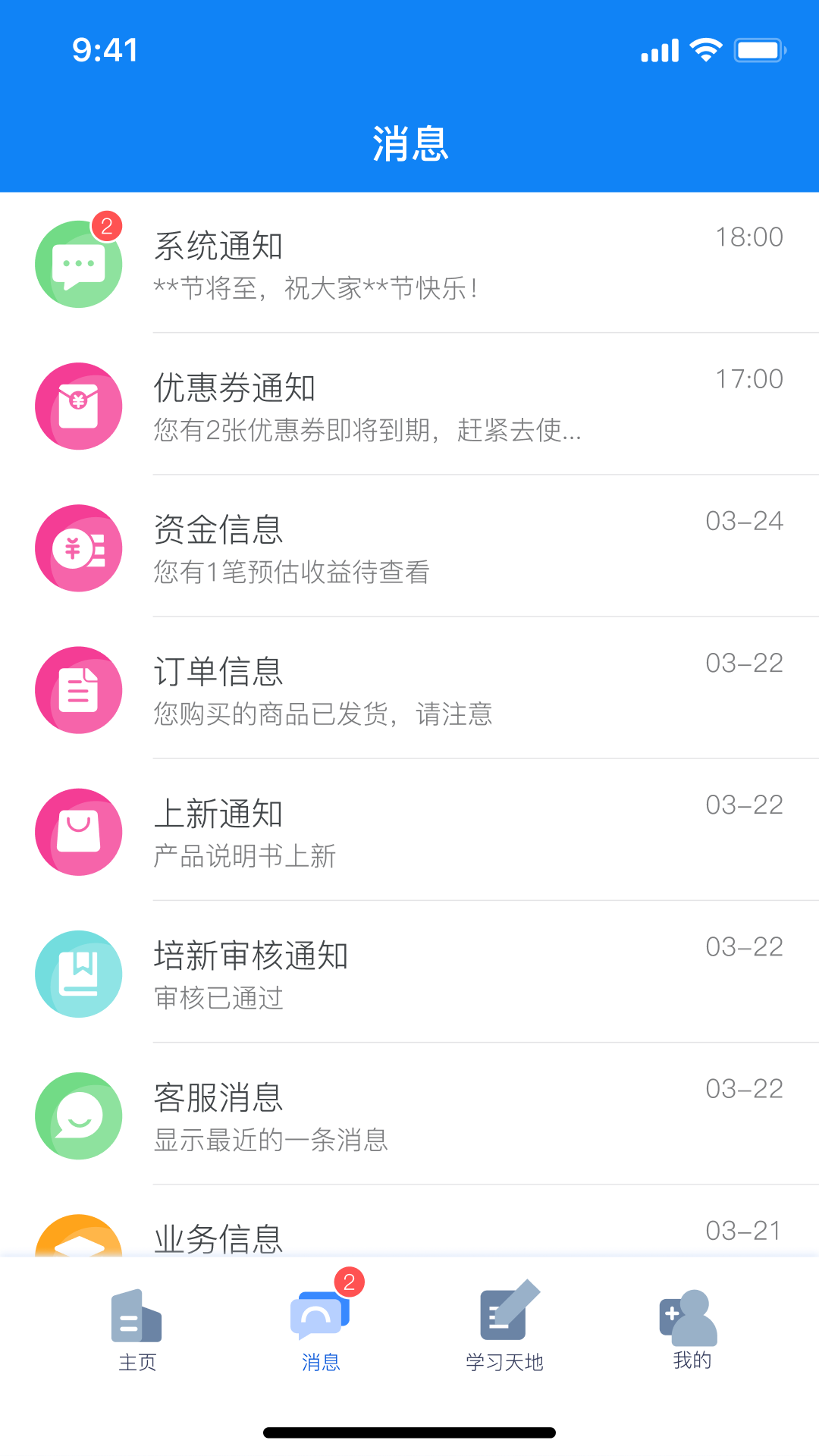Click the unread badge on 系统通知
Viewport: 819px width, 1456px height.
click(x=107, y=224)
